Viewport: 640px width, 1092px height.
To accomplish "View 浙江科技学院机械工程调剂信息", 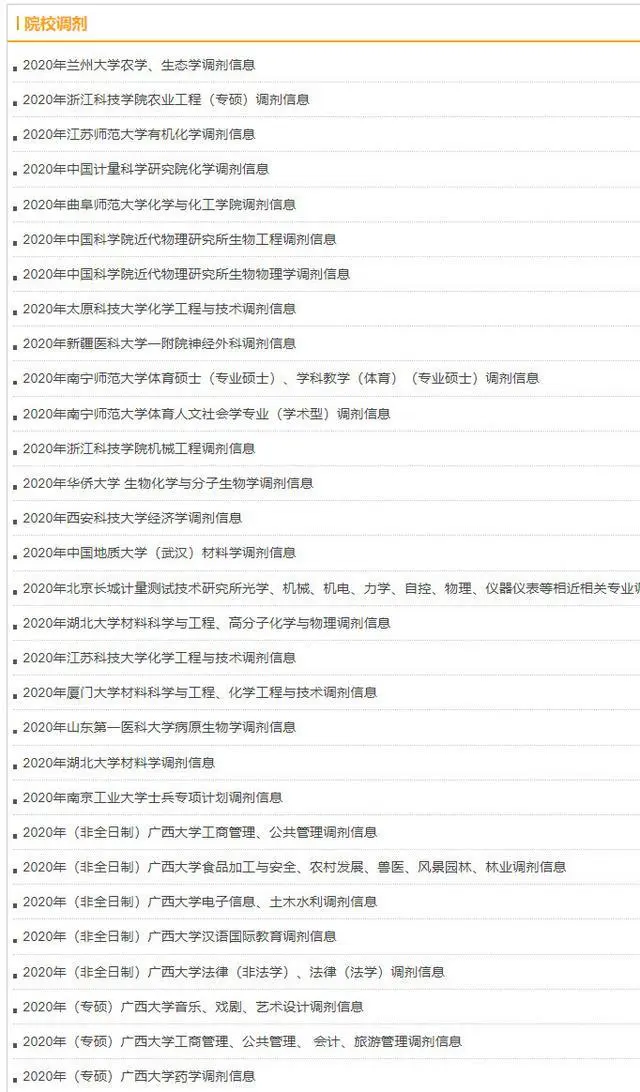I will coord(138,448).
